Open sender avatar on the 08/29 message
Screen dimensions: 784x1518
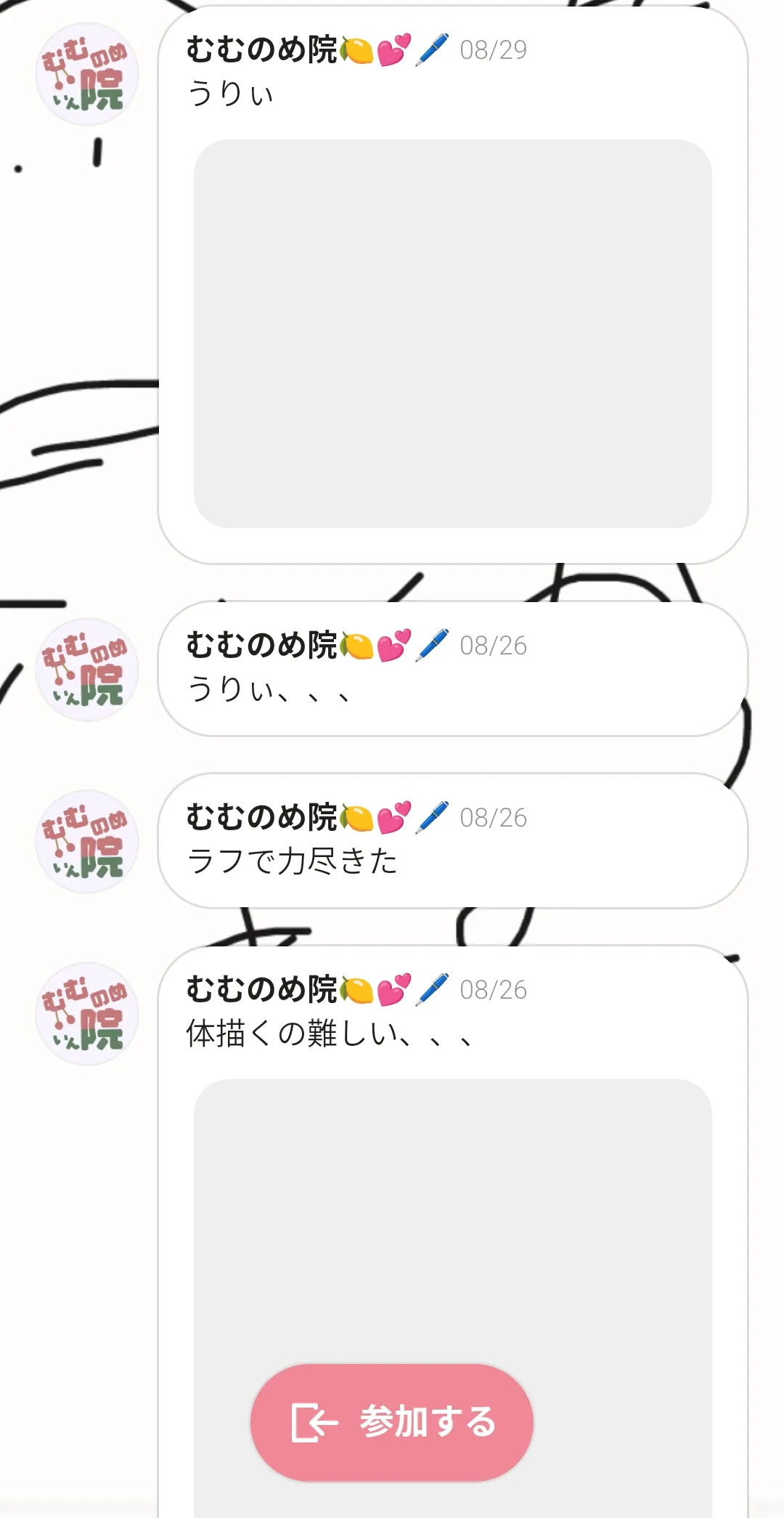[x=87, y=74]
